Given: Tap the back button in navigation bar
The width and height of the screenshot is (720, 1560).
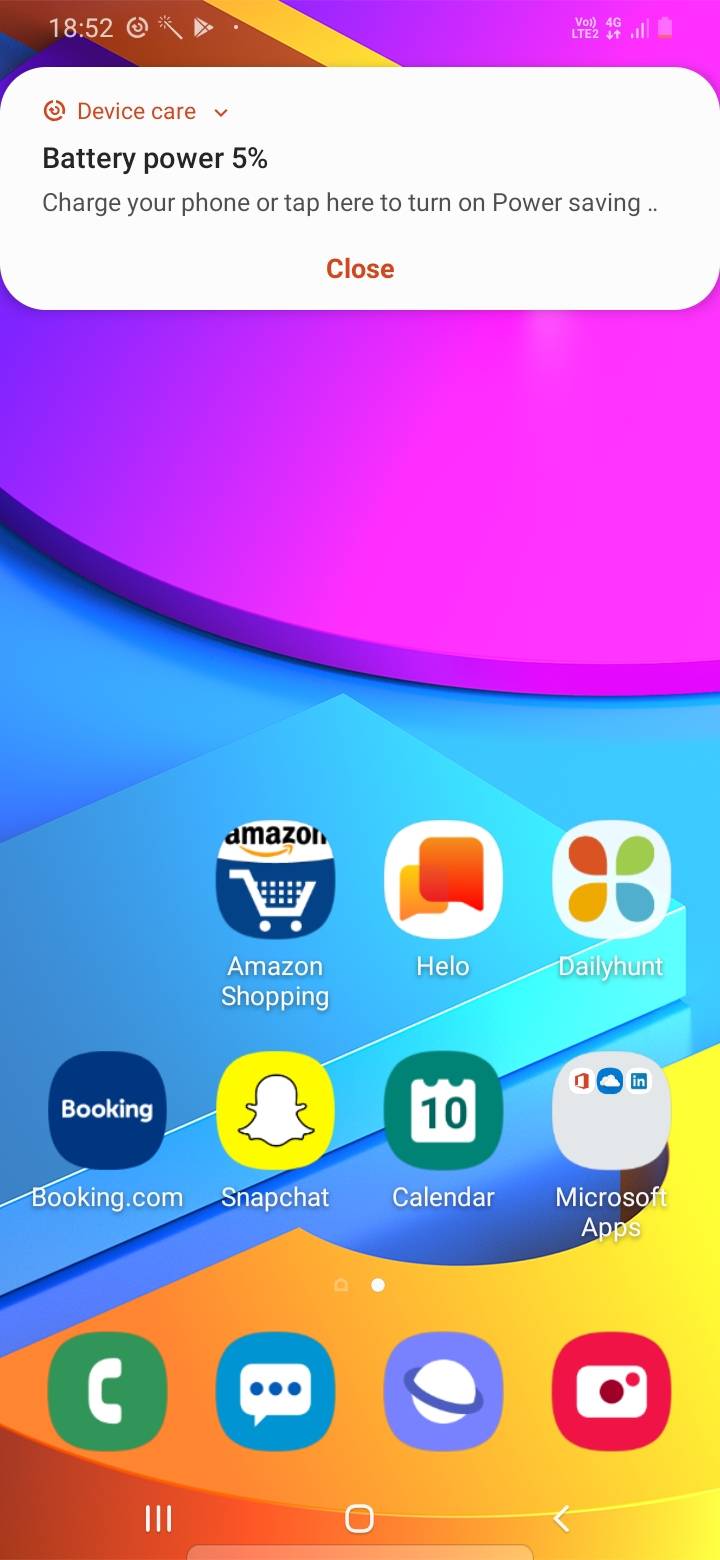Looking at the screenshot, I should tap(562, 1519).
